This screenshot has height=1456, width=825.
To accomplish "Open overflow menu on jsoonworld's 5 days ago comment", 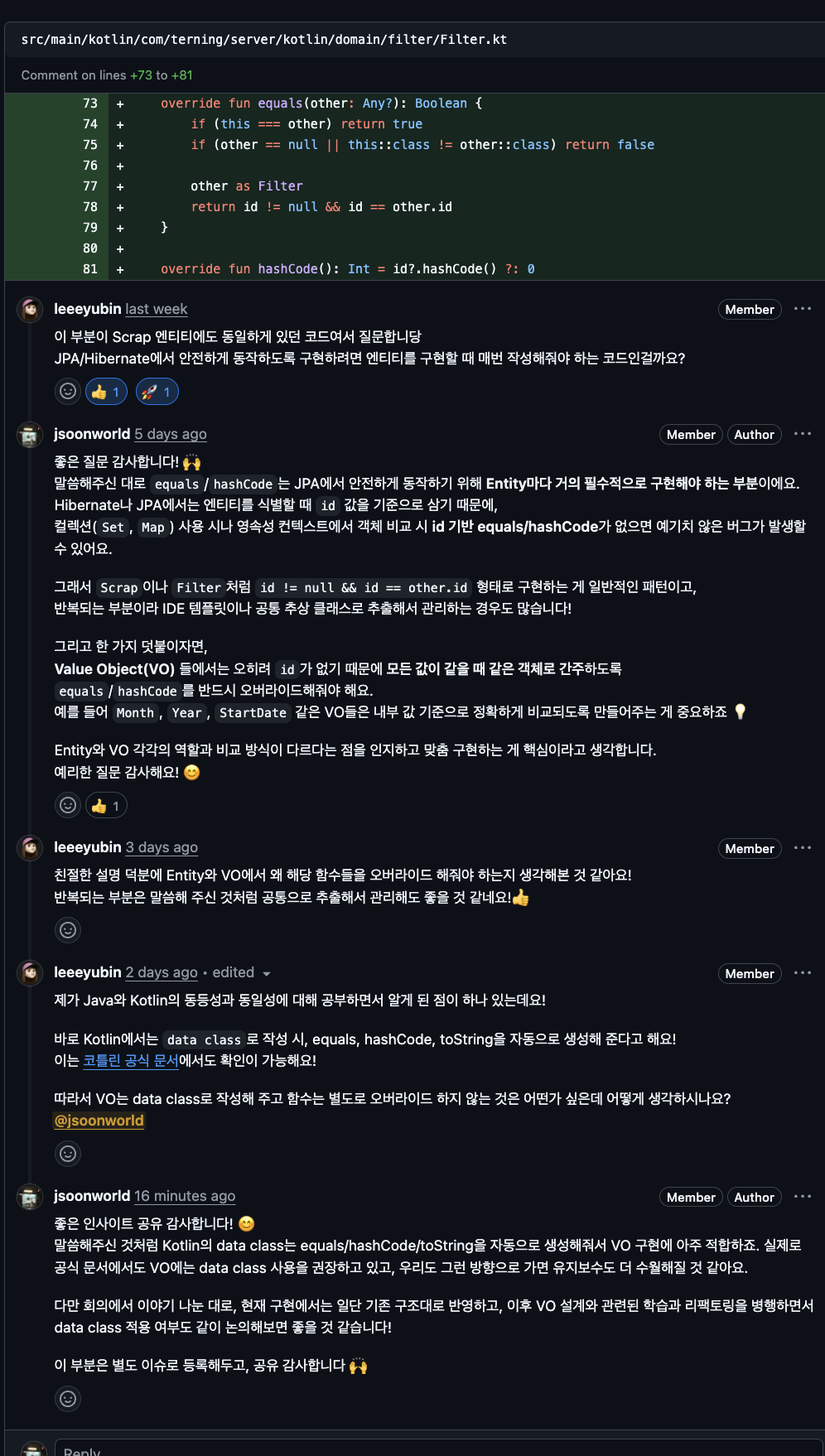I will [x=802, y=434].
